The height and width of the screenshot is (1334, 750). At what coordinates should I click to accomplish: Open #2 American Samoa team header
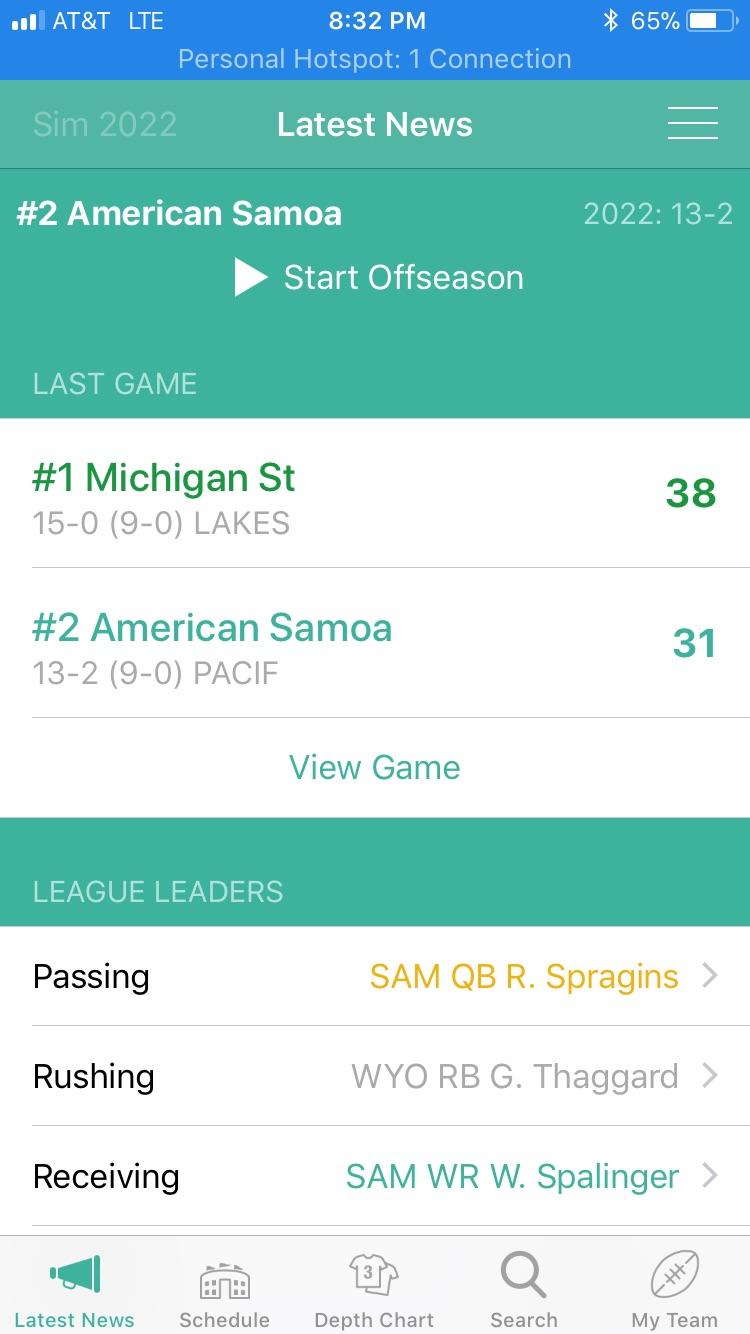pyautogui.click(x=180, y=213)
